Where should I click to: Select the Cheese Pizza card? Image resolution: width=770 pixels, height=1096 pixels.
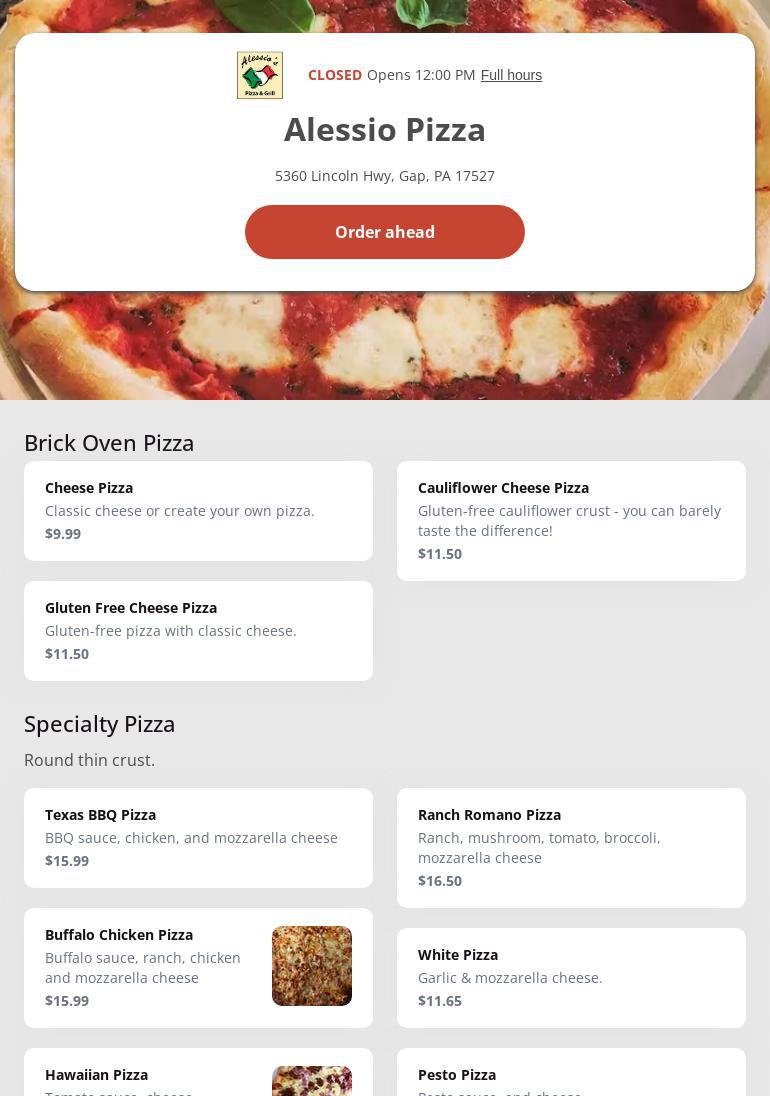pos(198,511)
